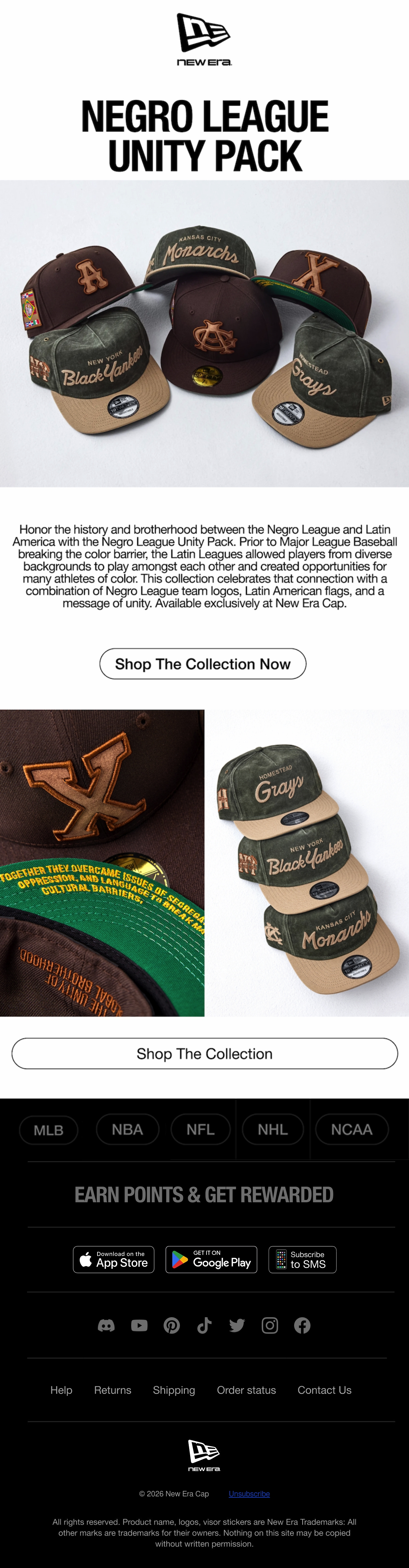
Task: Open the Instagram icon
Action: click(x=270, y=1326)
